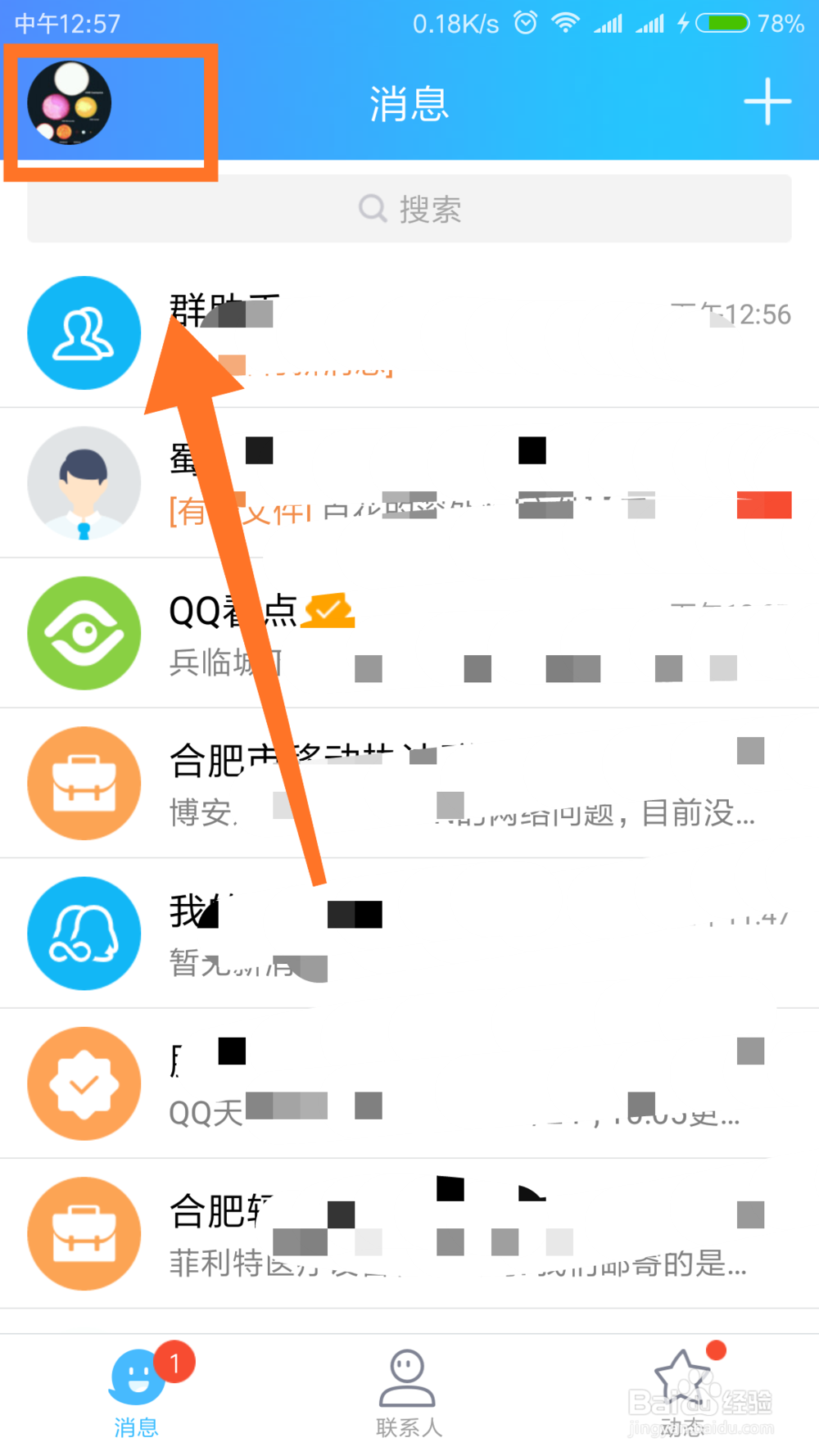Select the QQ看点 green eye icon
819x1456 pixels.
tap(84, 632)
